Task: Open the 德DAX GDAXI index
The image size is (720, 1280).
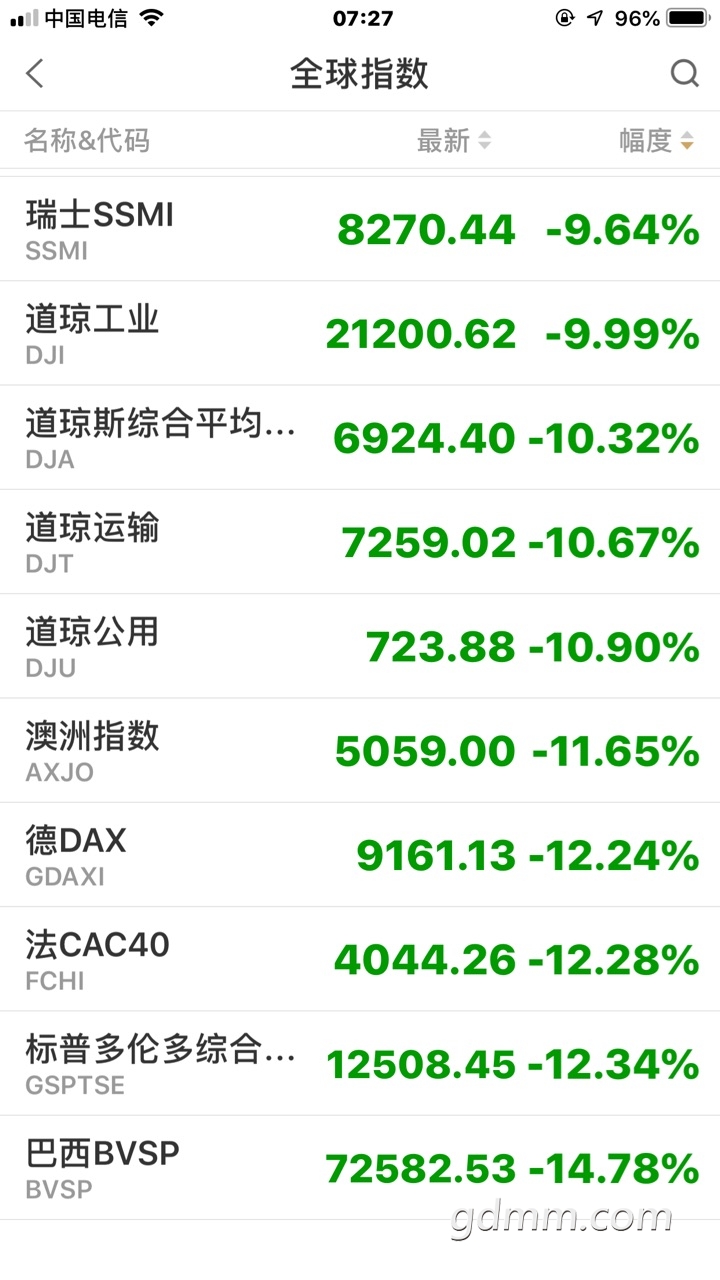Action: (360, 854)
